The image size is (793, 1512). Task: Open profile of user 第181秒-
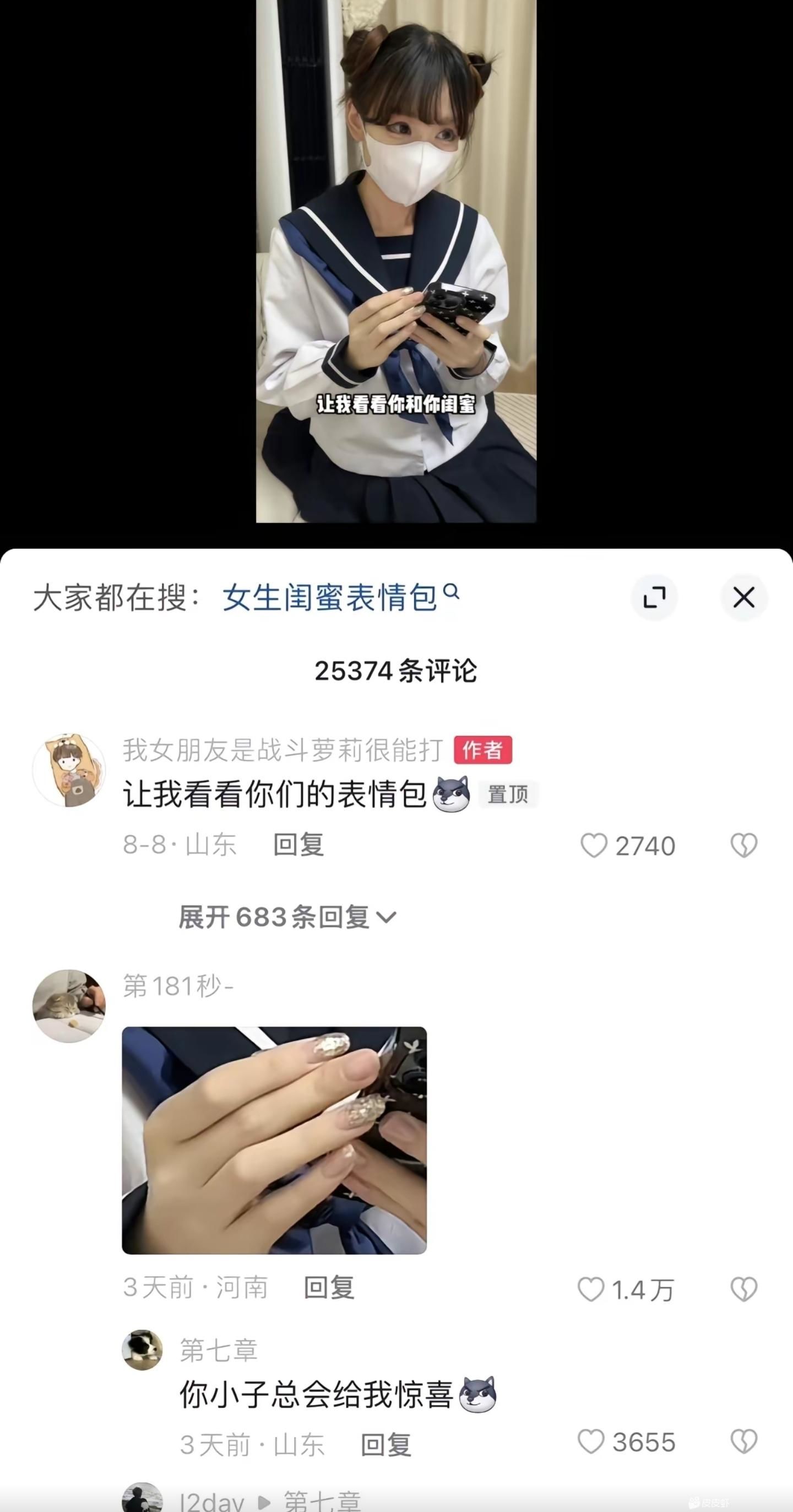[x=69, y=1006]
